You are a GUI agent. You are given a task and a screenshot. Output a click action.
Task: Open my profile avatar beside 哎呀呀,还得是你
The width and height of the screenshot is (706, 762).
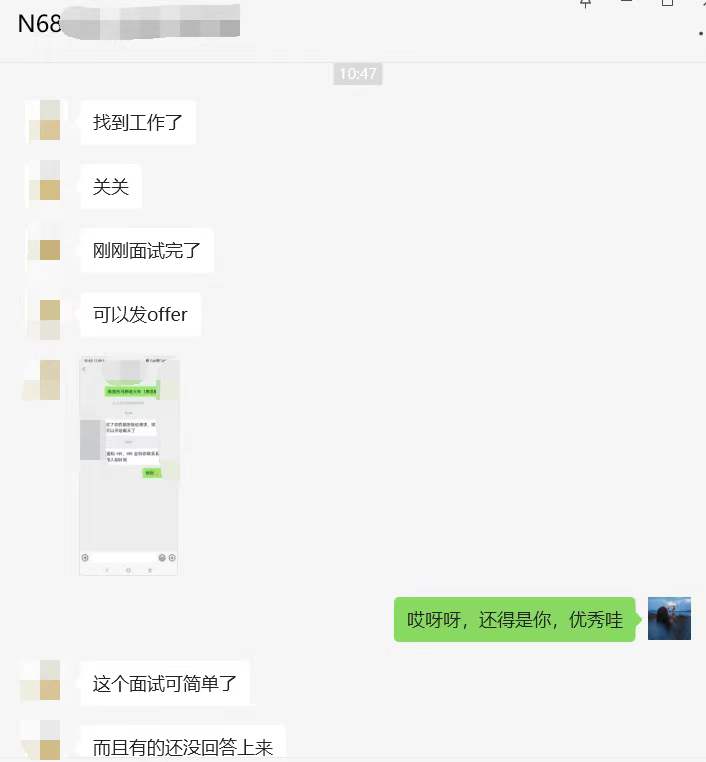669,619
